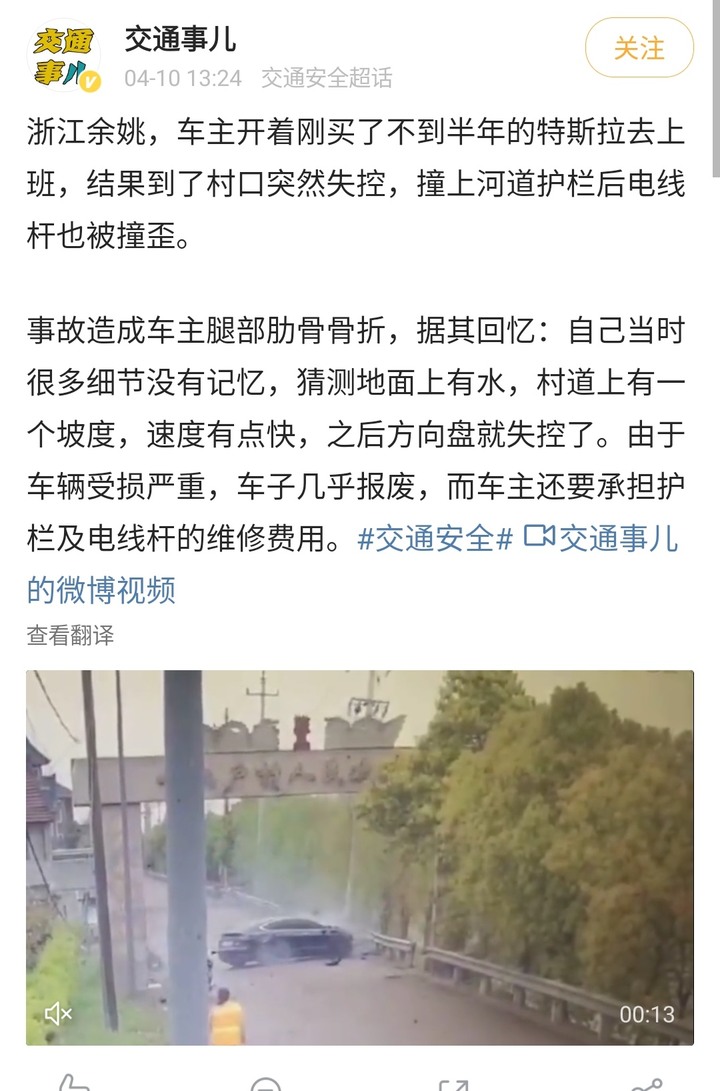This screenshot has width=720, height=1091.
Task: Open the 交通事儿的微博视频 link
Action: [x=600, y=538]
